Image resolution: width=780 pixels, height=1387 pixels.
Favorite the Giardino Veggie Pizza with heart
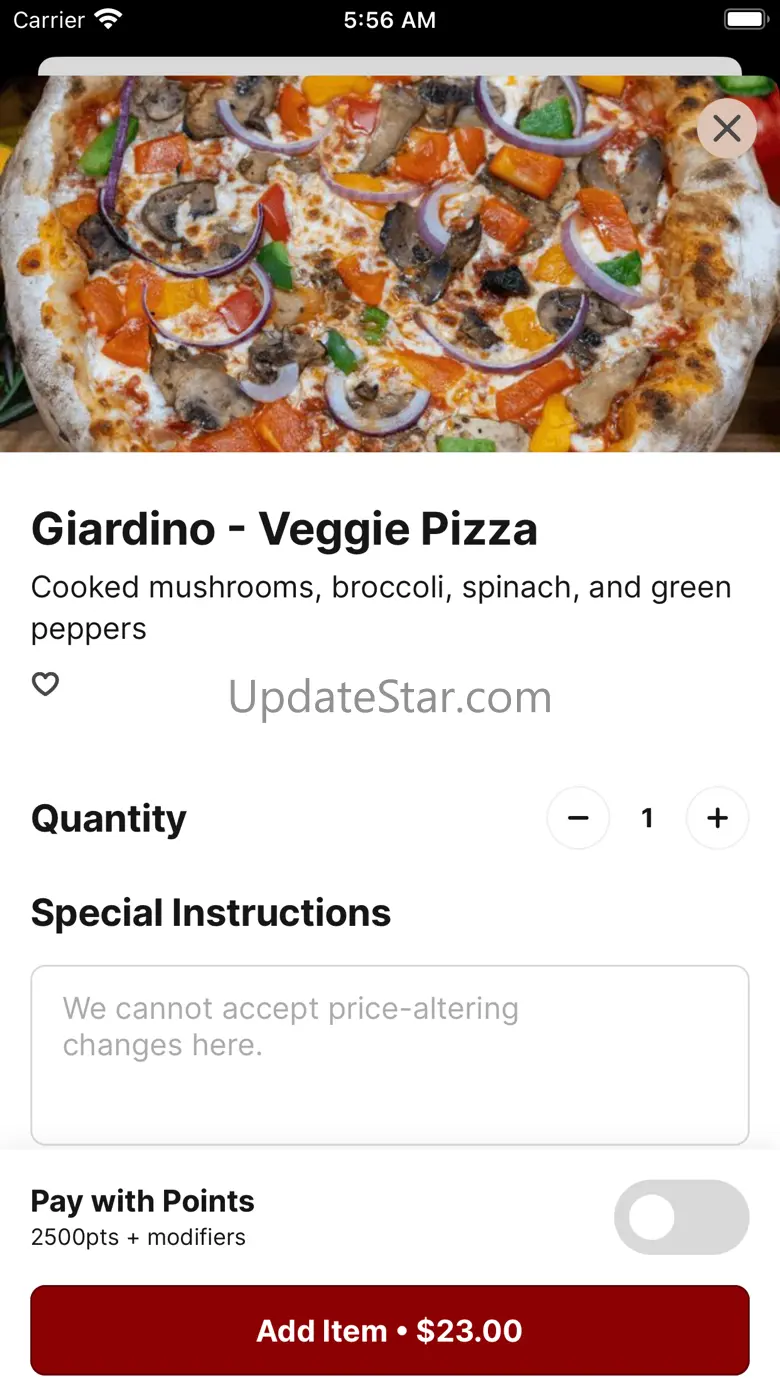pos(46,684)
